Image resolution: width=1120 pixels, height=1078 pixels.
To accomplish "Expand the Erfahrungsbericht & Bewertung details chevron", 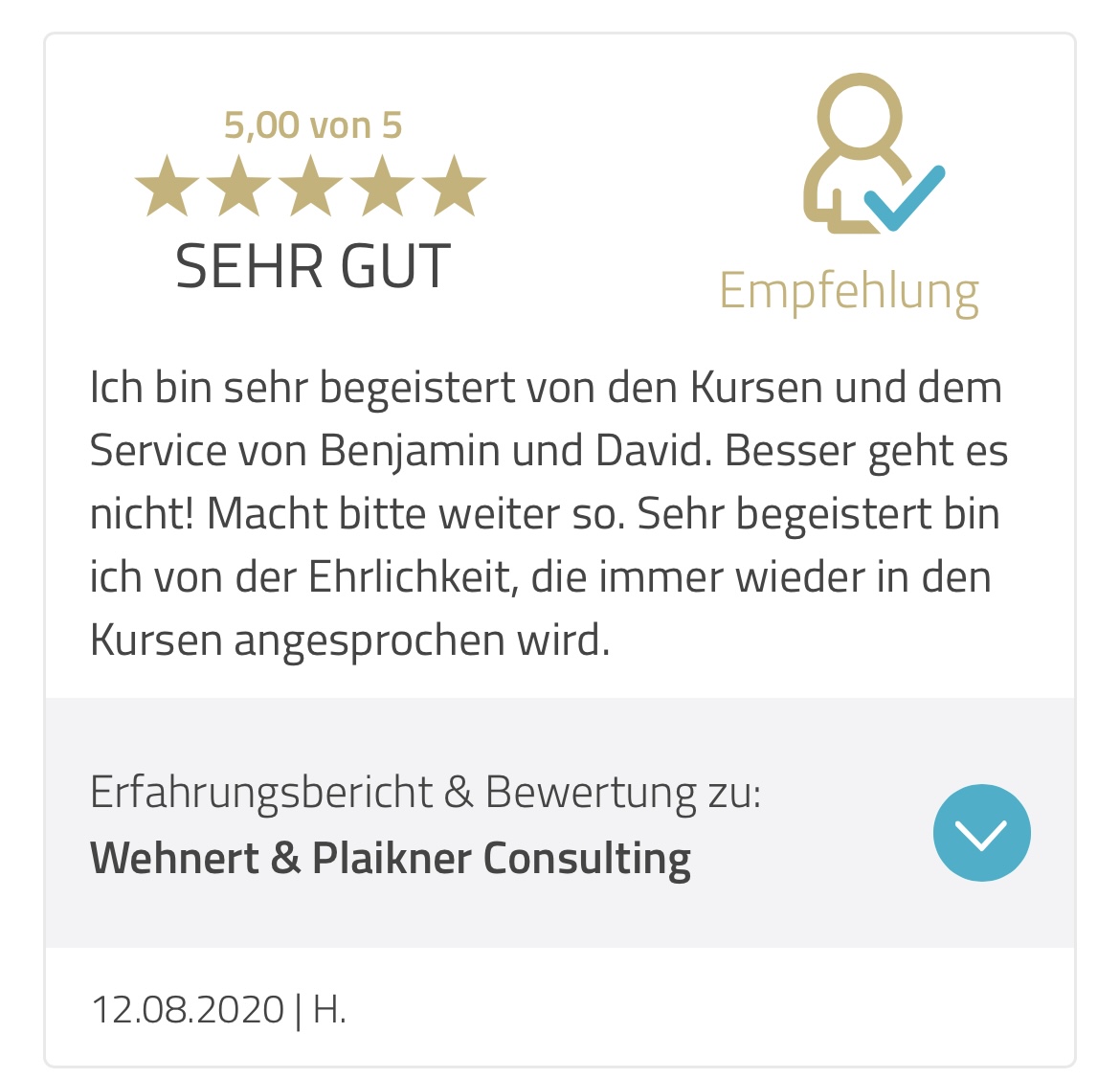I will tap(981, 833).
